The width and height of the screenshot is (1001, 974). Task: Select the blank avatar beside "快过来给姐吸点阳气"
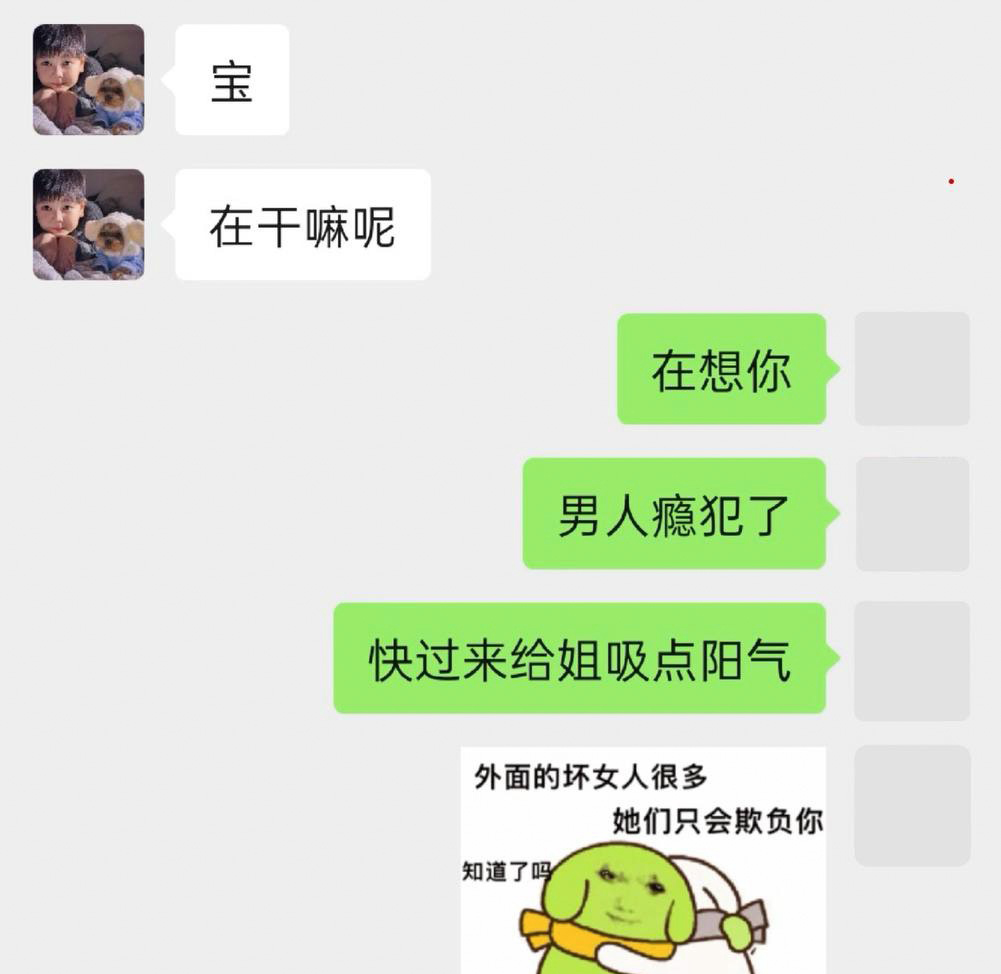pyautogui.click(x=911, y=659)
